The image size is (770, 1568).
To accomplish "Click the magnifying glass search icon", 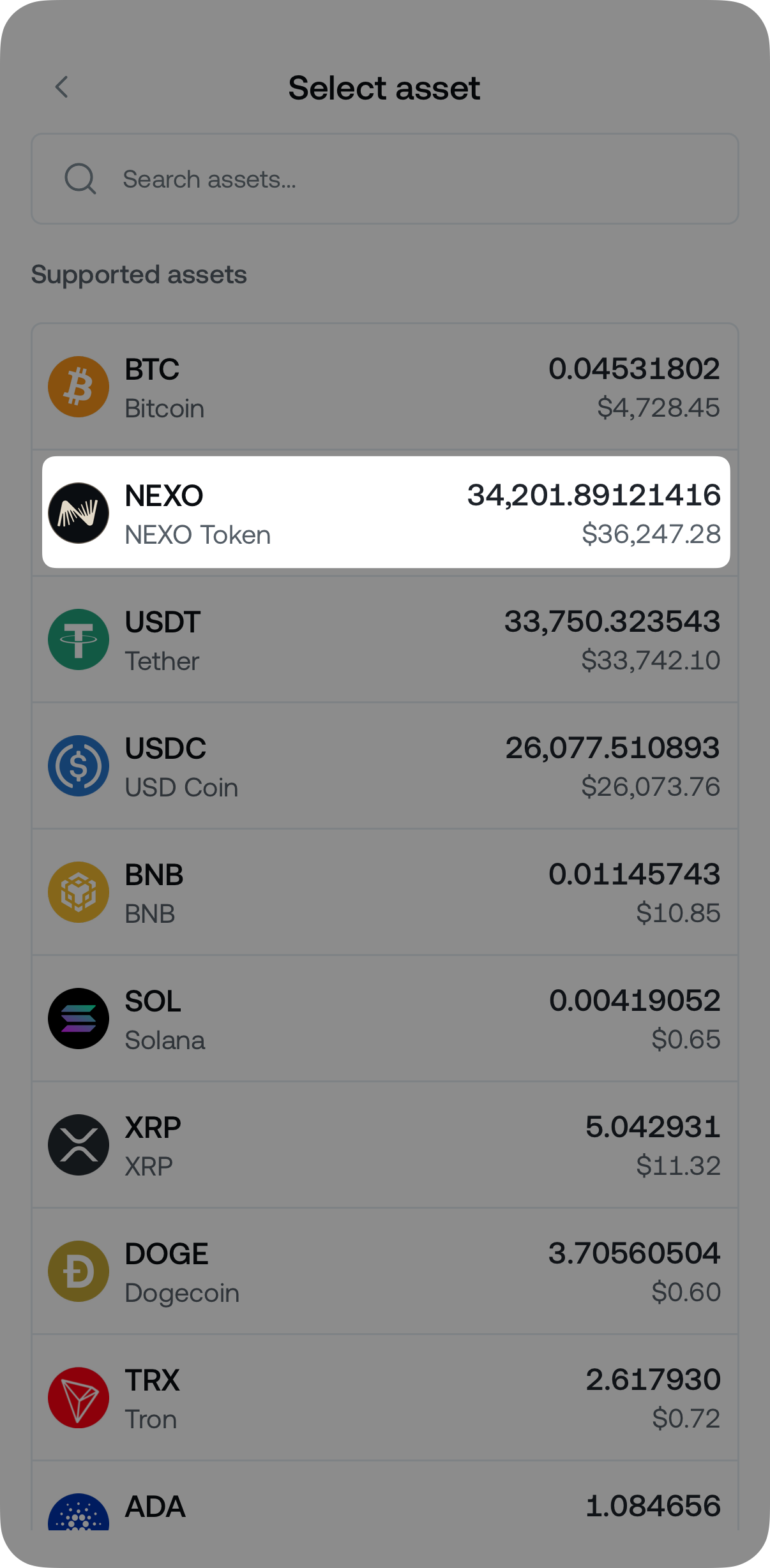I will [79, 179].
